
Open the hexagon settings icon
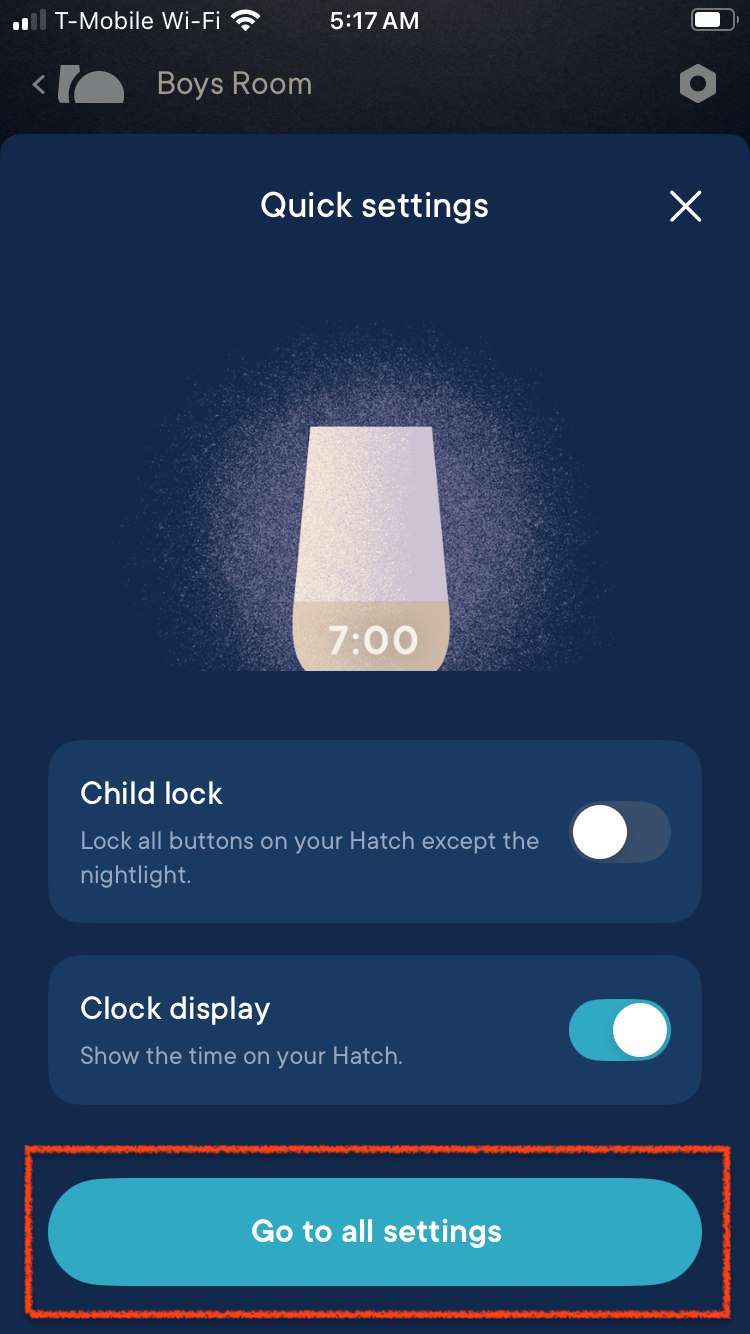tap(697, 84)
